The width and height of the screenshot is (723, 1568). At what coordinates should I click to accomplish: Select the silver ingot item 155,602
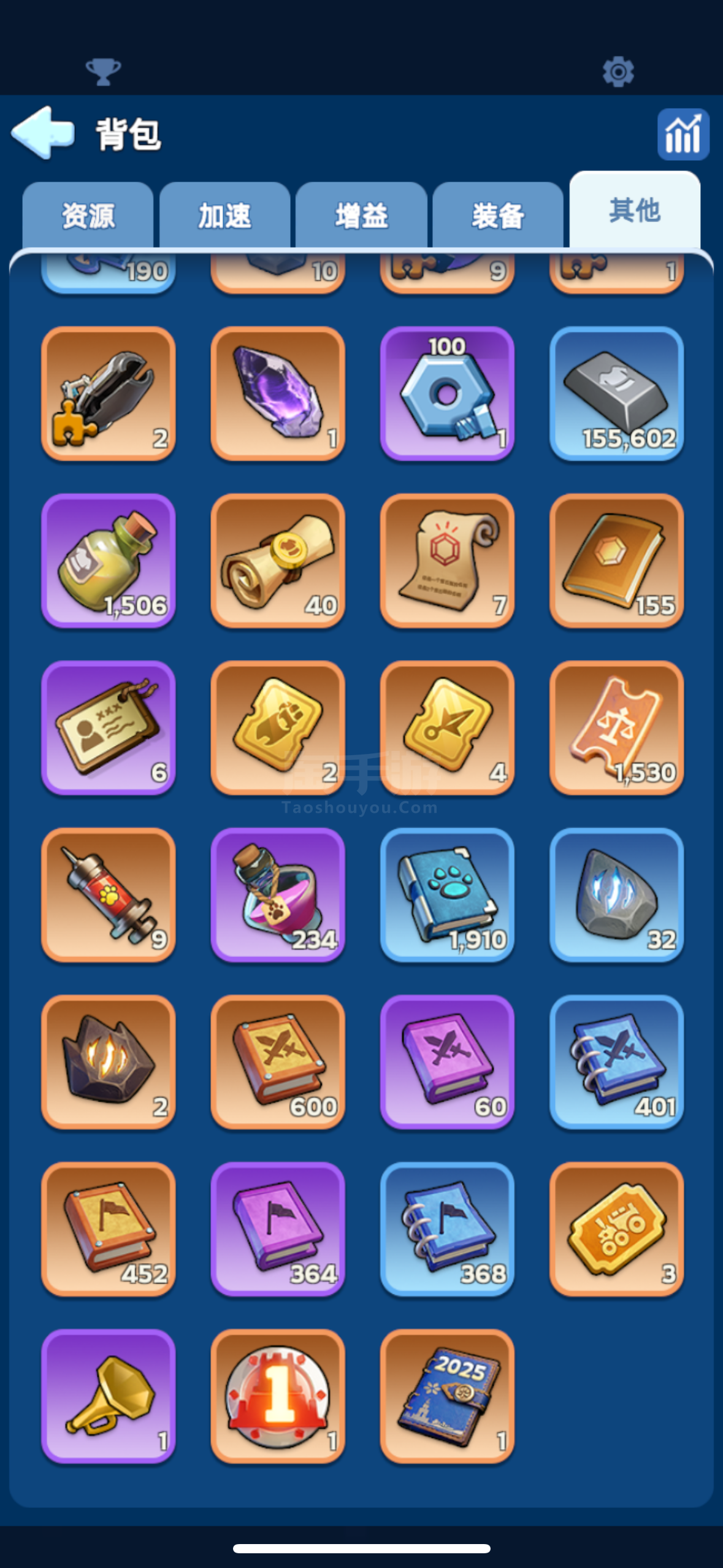(616, 393)
